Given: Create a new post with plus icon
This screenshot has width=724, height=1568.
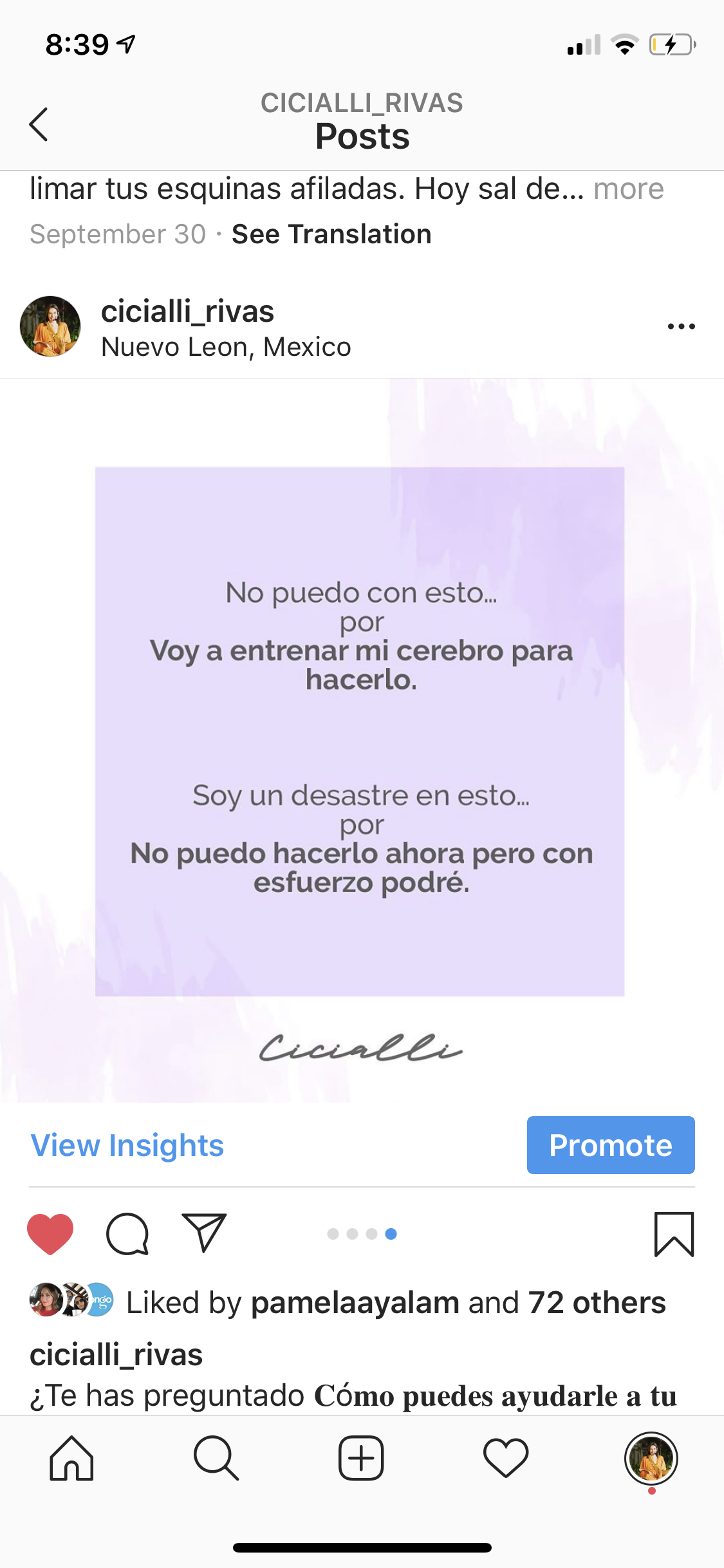Looking at the screenshot, I should [x=361, y=1459].
